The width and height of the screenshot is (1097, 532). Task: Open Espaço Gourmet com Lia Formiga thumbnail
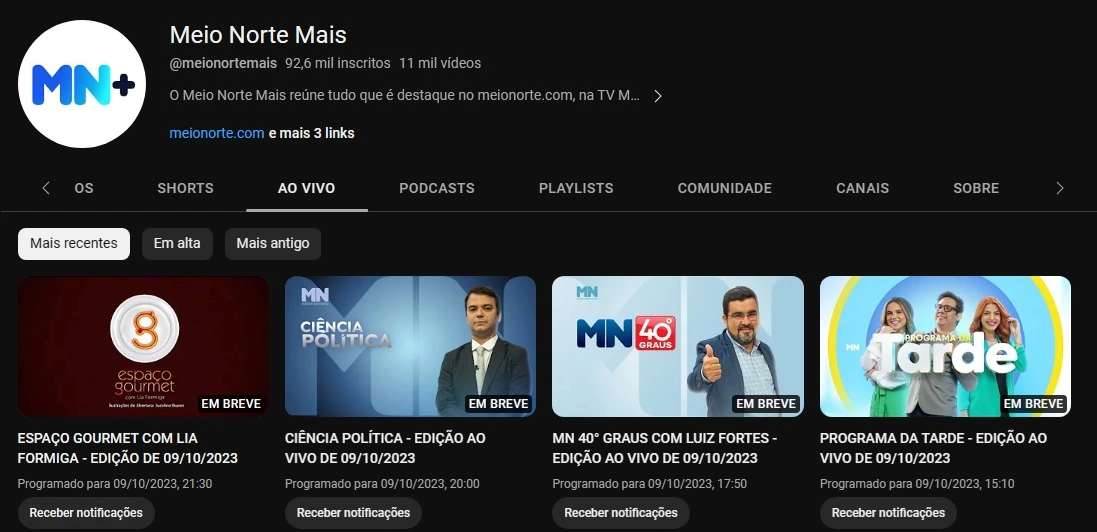coord(143,346)
